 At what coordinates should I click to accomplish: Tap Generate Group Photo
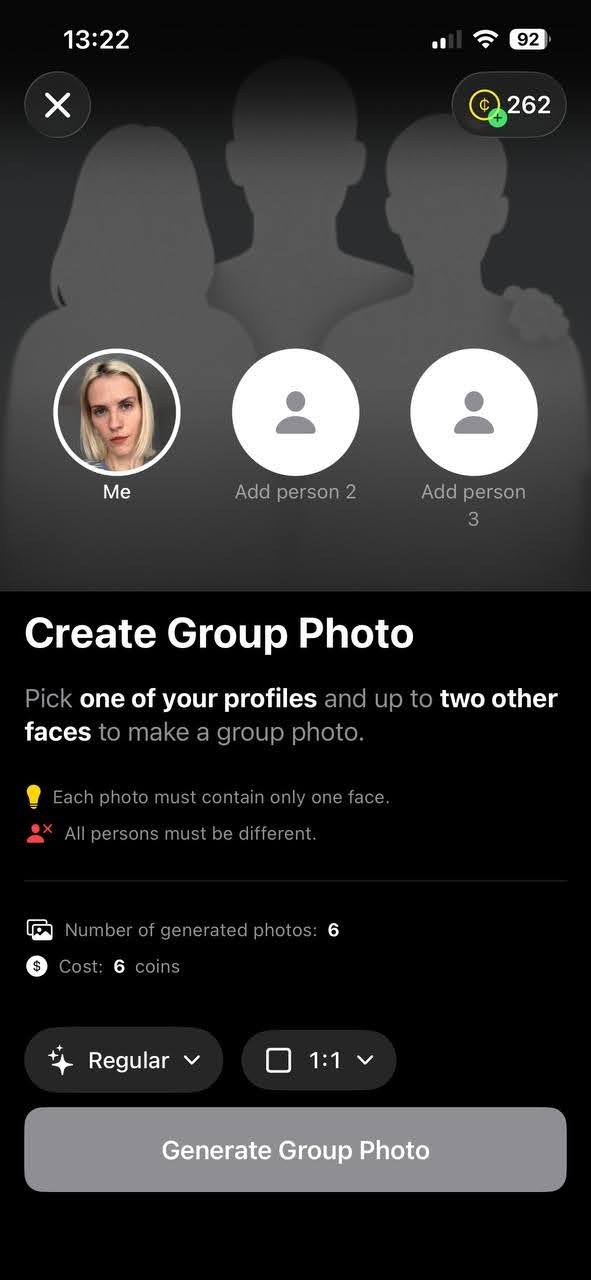click(296, 1150)
